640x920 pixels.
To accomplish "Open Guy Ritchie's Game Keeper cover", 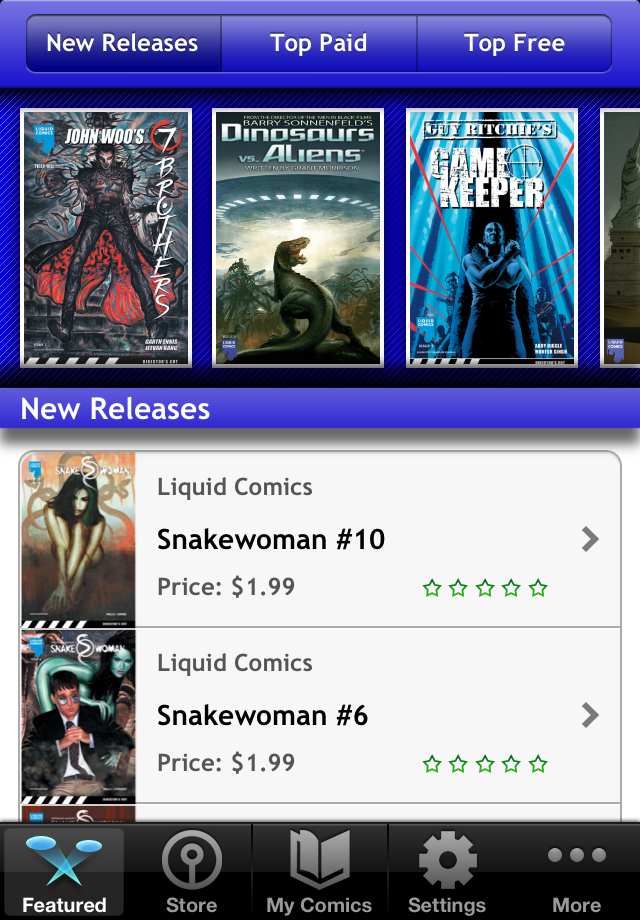I will coord(492,238).
